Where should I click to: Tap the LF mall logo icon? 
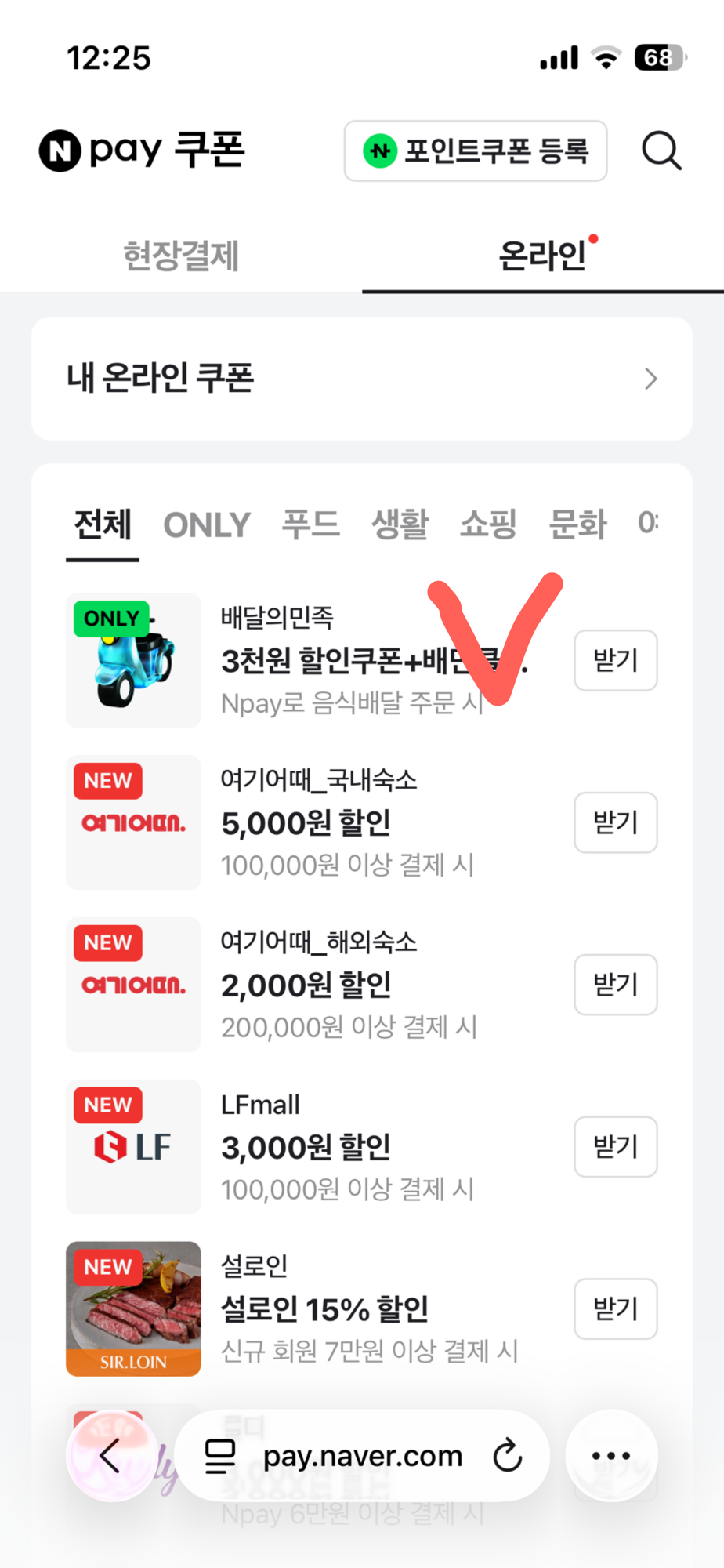coord(133,1146)
